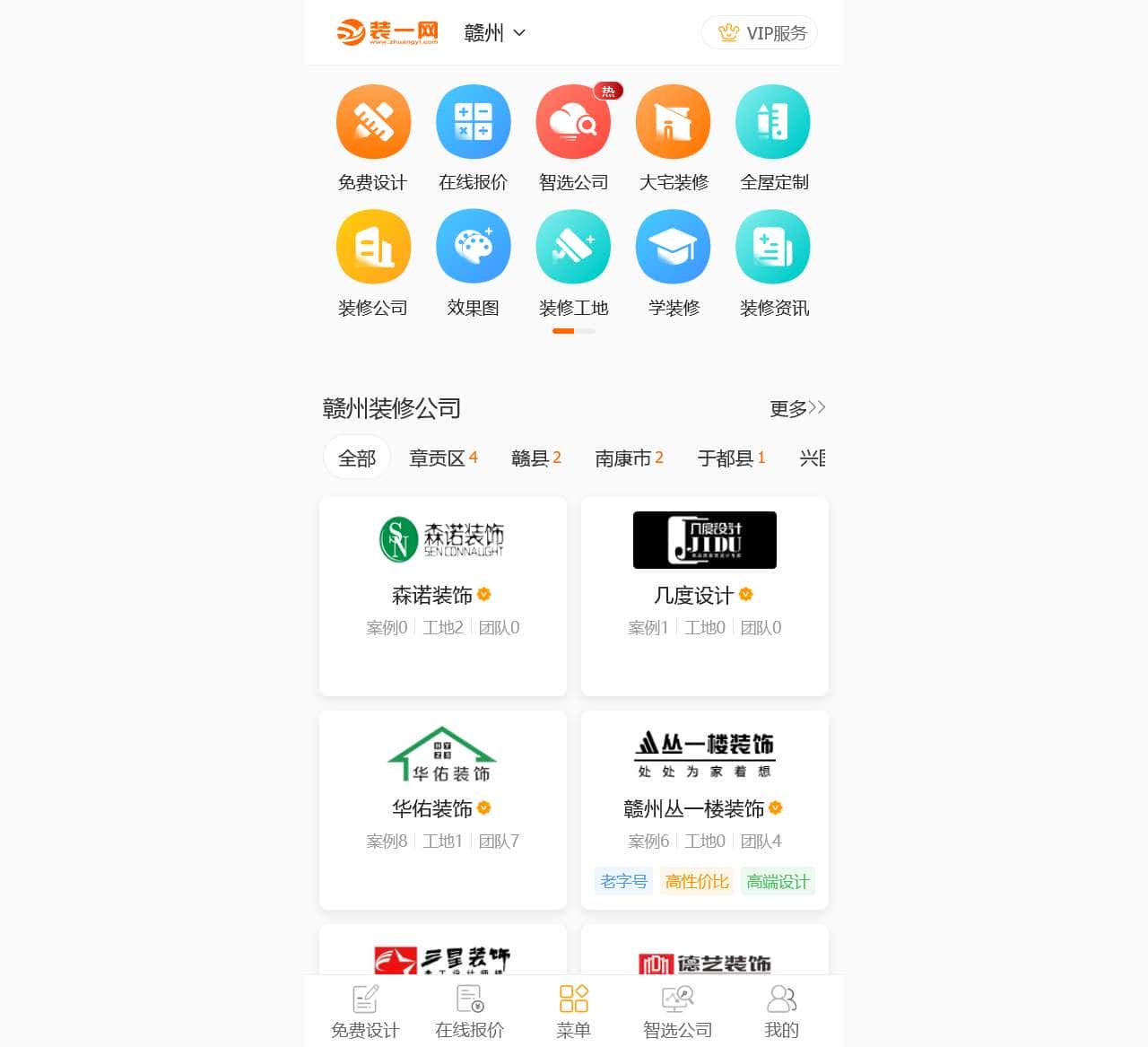Select the 南康市 district filter
This screenshot has width=1148, height=1047.
pos(629,458)
